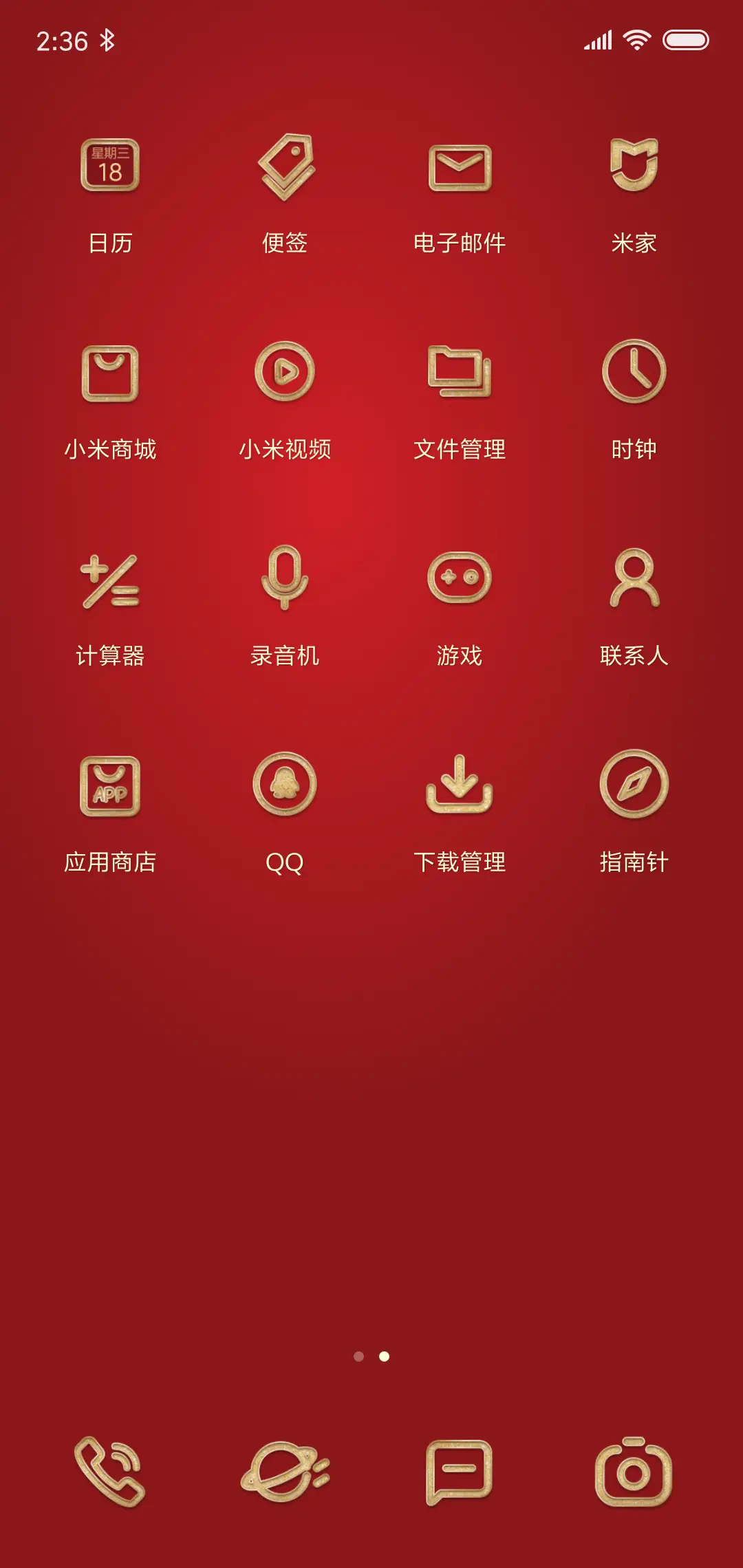
Task: Open the App Store (应用商店)
Action: [x=111, y=786]
